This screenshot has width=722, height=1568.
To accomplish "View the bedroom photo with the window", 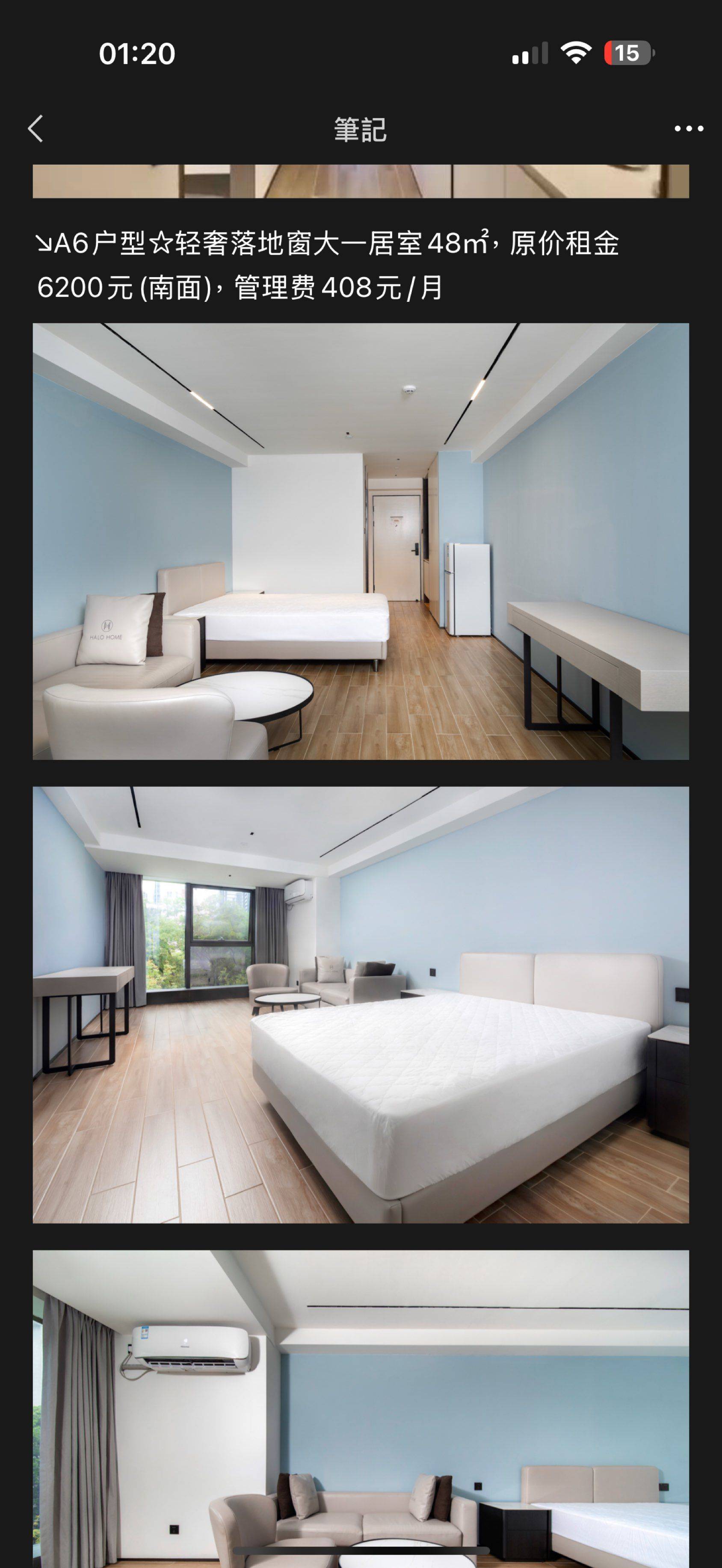I will pyautogui.click(x=361, y=1005).
